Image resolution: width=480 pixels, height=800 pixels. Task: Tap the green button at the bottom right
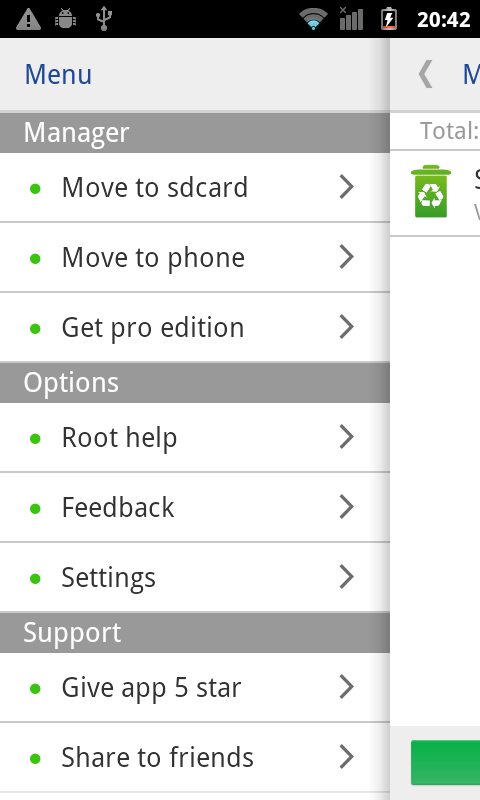[445, 762]
